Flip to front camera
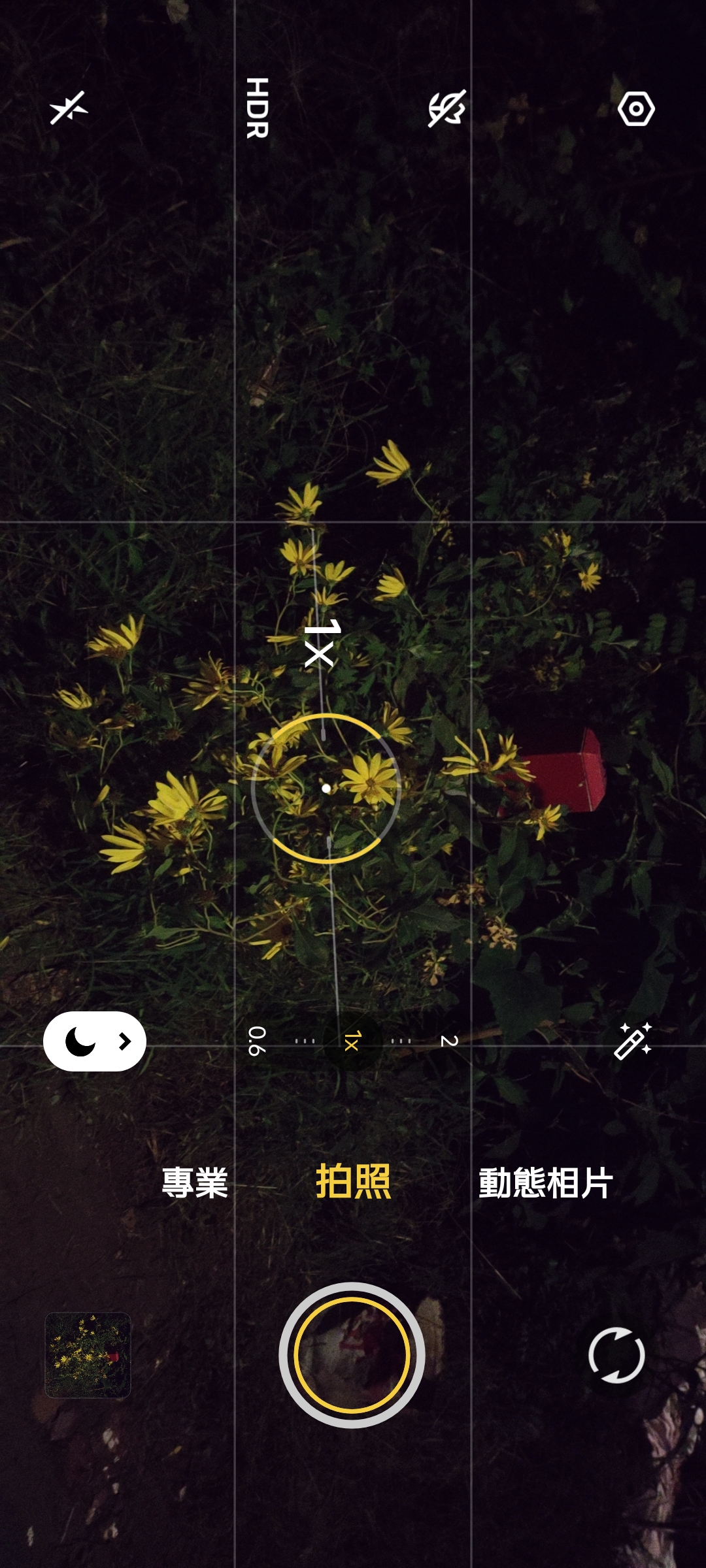 coord(616,1355)
